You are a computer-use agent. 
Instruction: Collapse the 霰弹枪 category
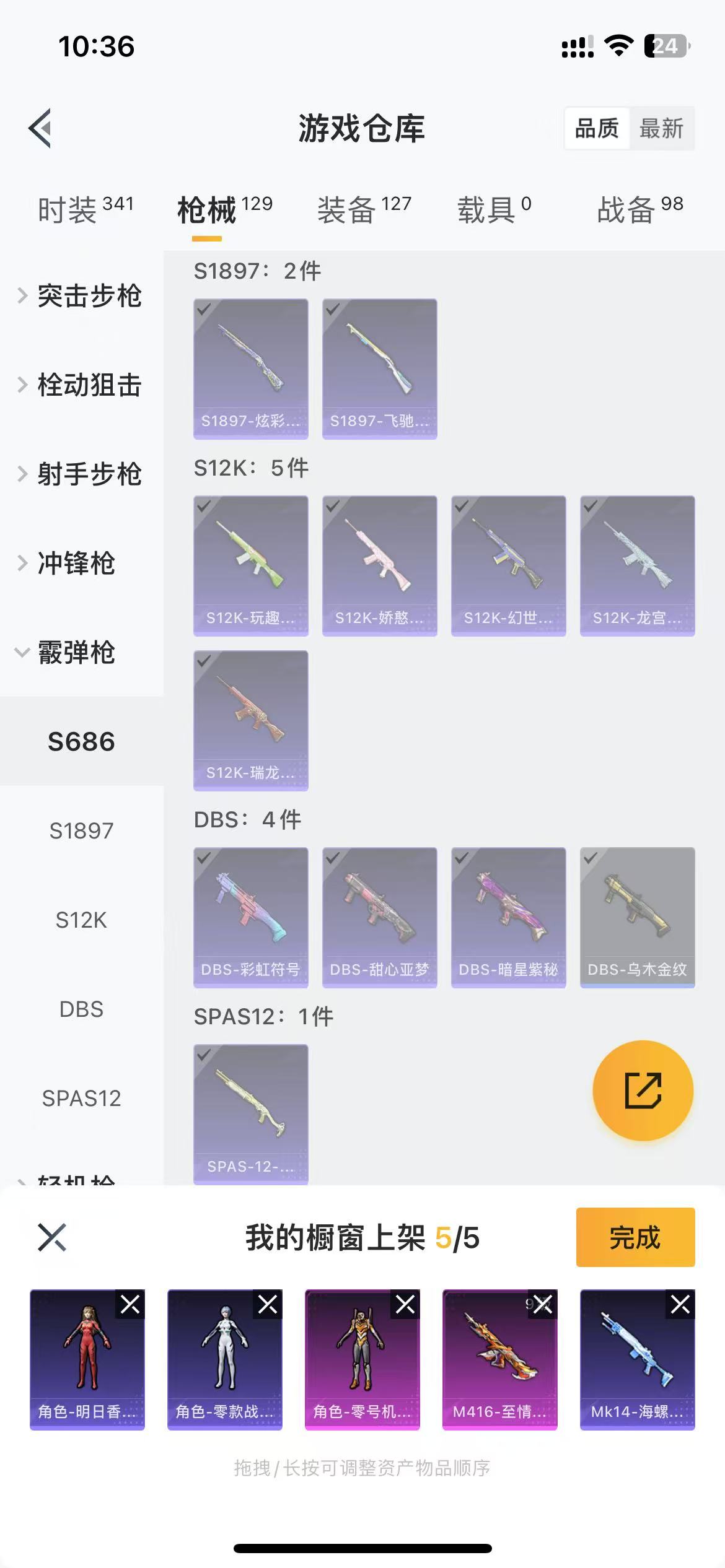coord(68,653)
